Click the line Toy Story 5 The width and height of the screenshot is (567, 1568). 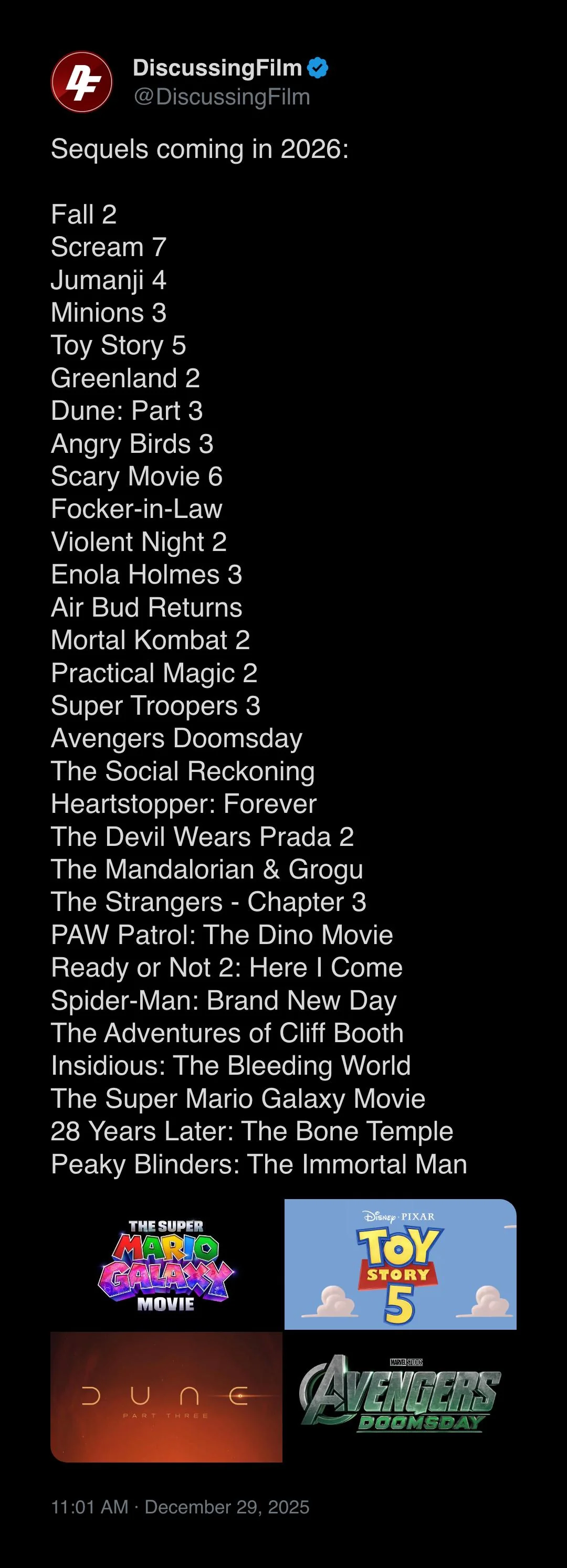tap(119, 345)
